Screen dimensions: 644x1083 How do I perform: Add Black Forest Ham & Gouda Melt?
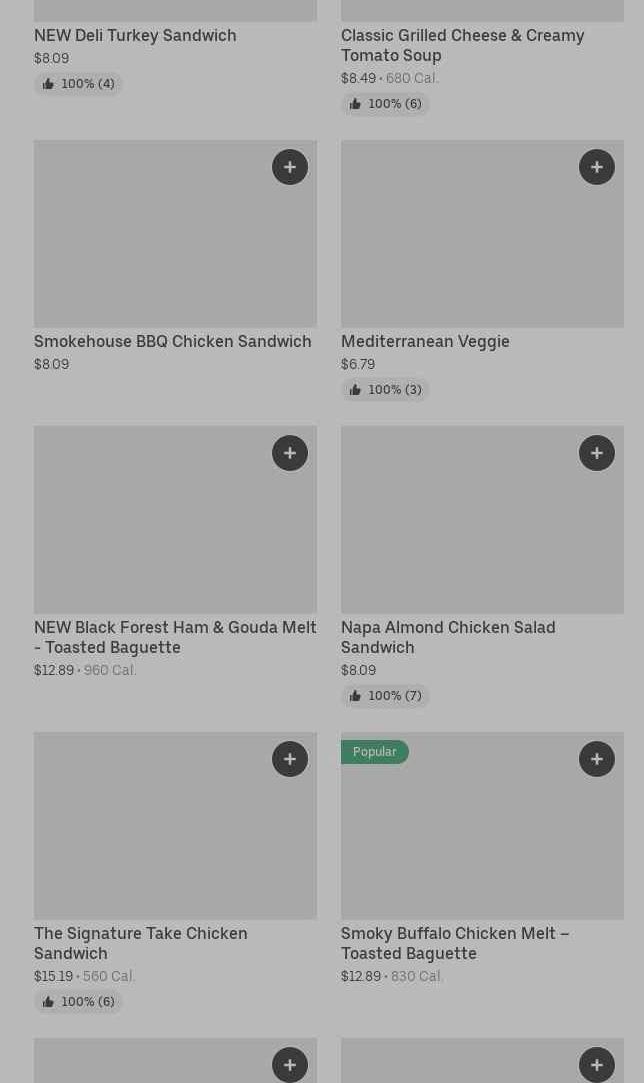(x=290, y=453)
